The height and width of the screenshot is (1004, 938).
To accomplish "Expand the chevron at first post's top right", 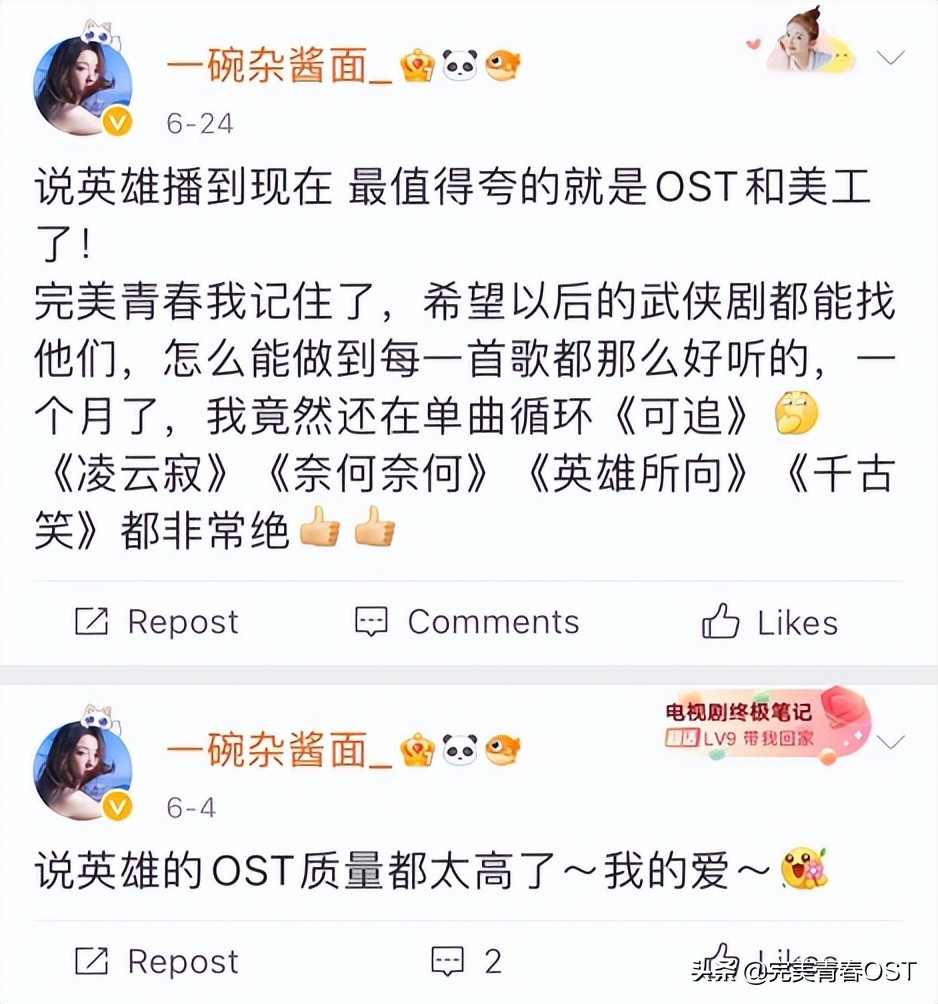I will 892,57.
